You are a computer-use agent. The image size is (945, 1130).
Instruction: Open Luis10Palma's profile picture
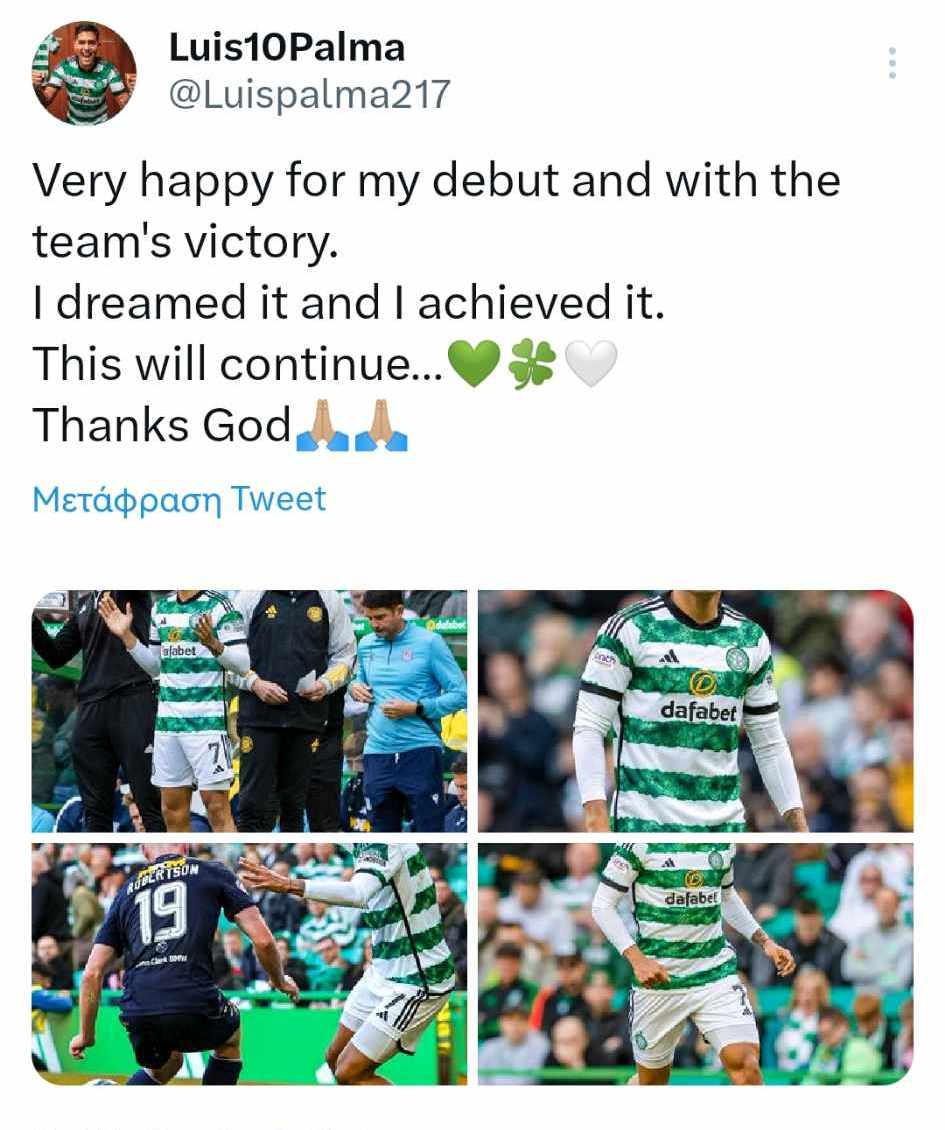[84, 73]
